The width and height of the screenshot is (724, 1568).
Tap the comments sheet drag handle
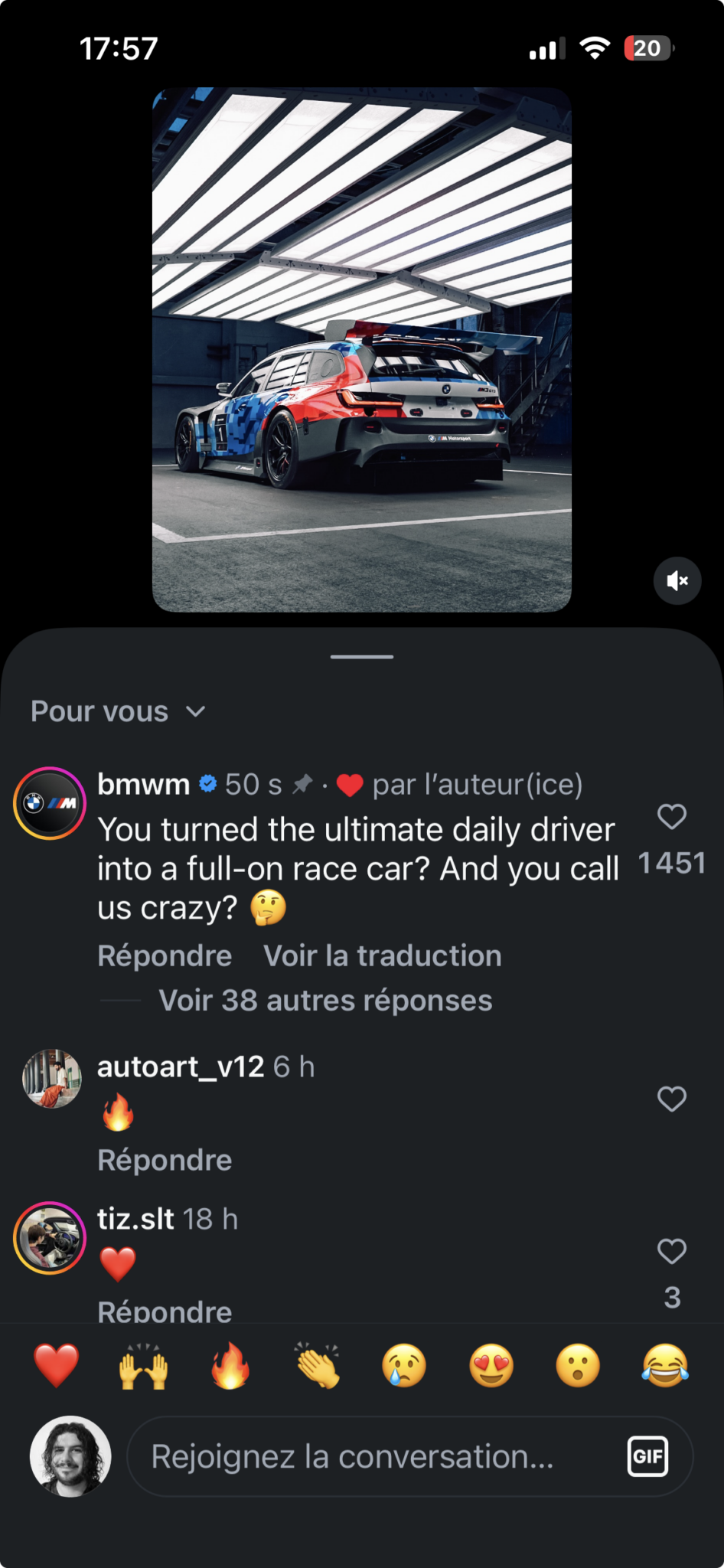pyautogui.click(x=362, y=657)
